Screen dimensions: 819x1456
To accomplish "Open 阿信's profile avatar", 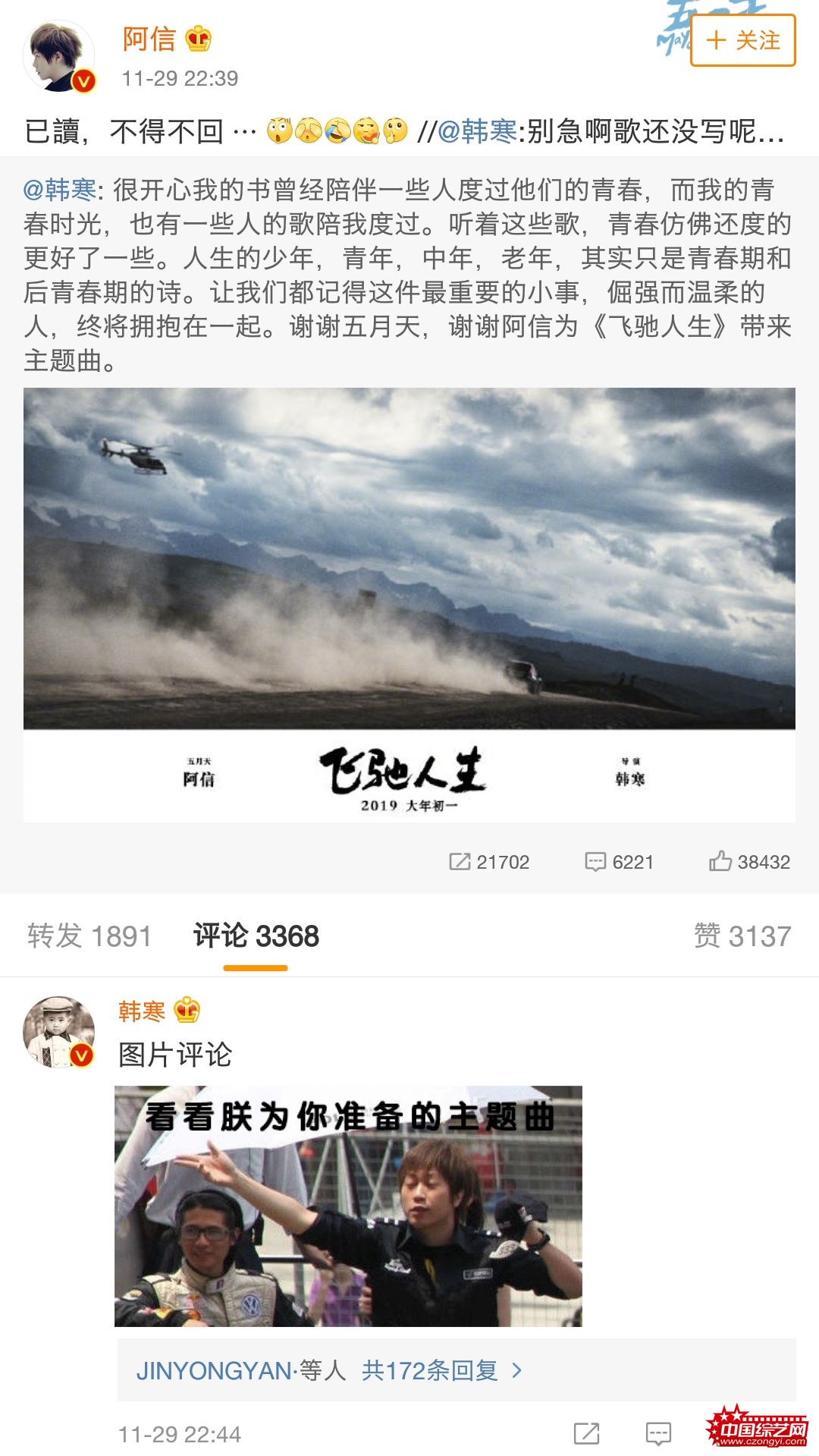I will 59,57.
